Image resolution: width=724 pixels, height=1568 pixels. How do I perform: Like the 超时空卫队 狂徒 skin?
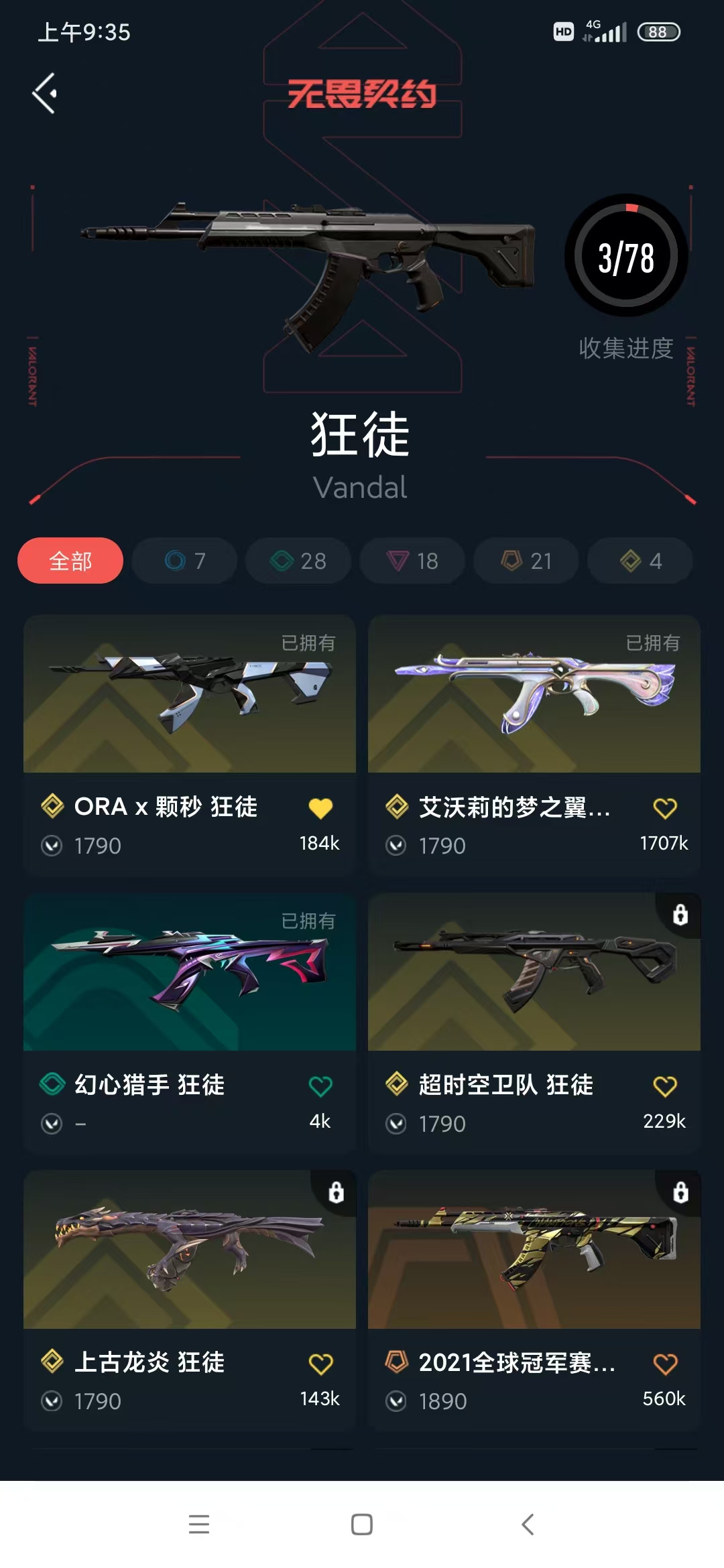coord(665,1086)
